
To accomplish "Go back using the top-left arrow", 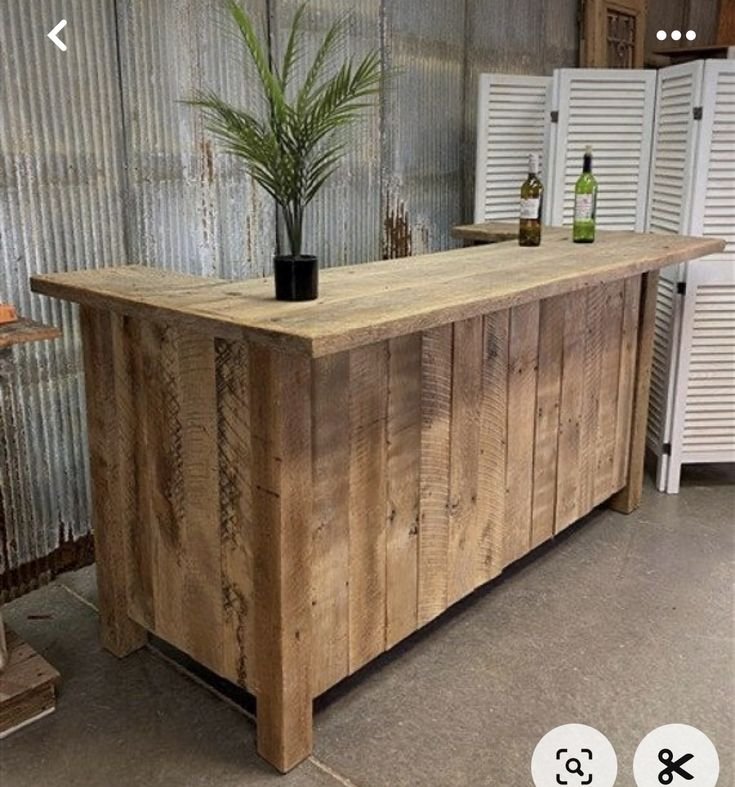I will tap(58, 36).
